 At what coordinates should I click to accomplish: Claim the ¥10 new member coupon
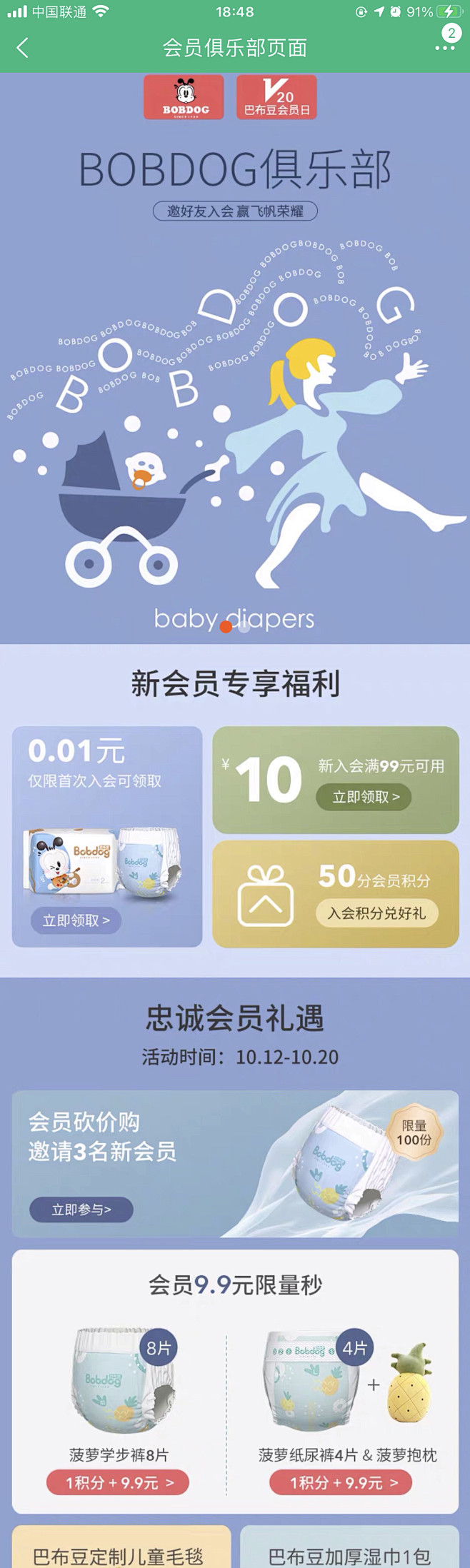[x=364, y=797]
